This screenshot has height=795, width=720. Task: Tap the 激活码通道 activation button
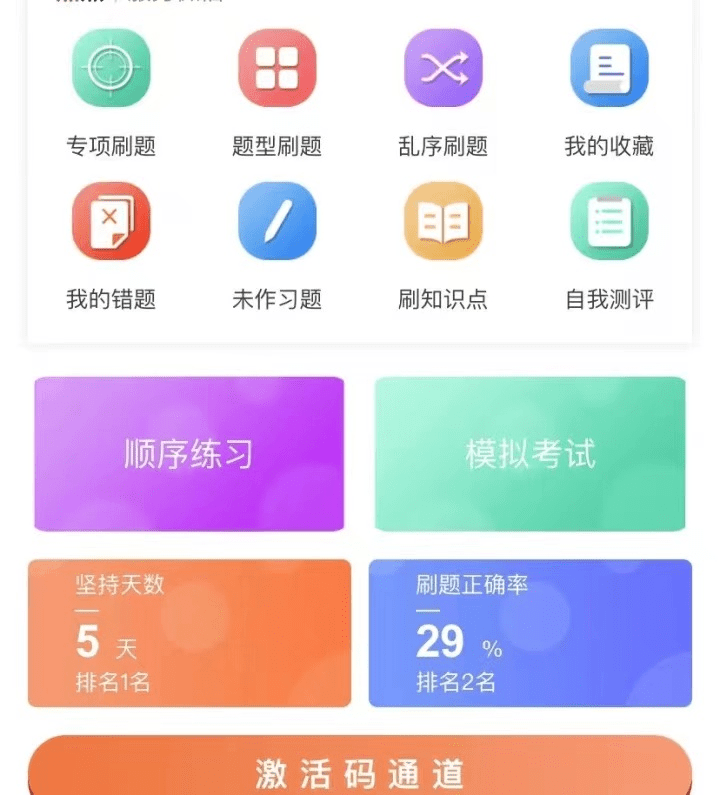[360, 772]
